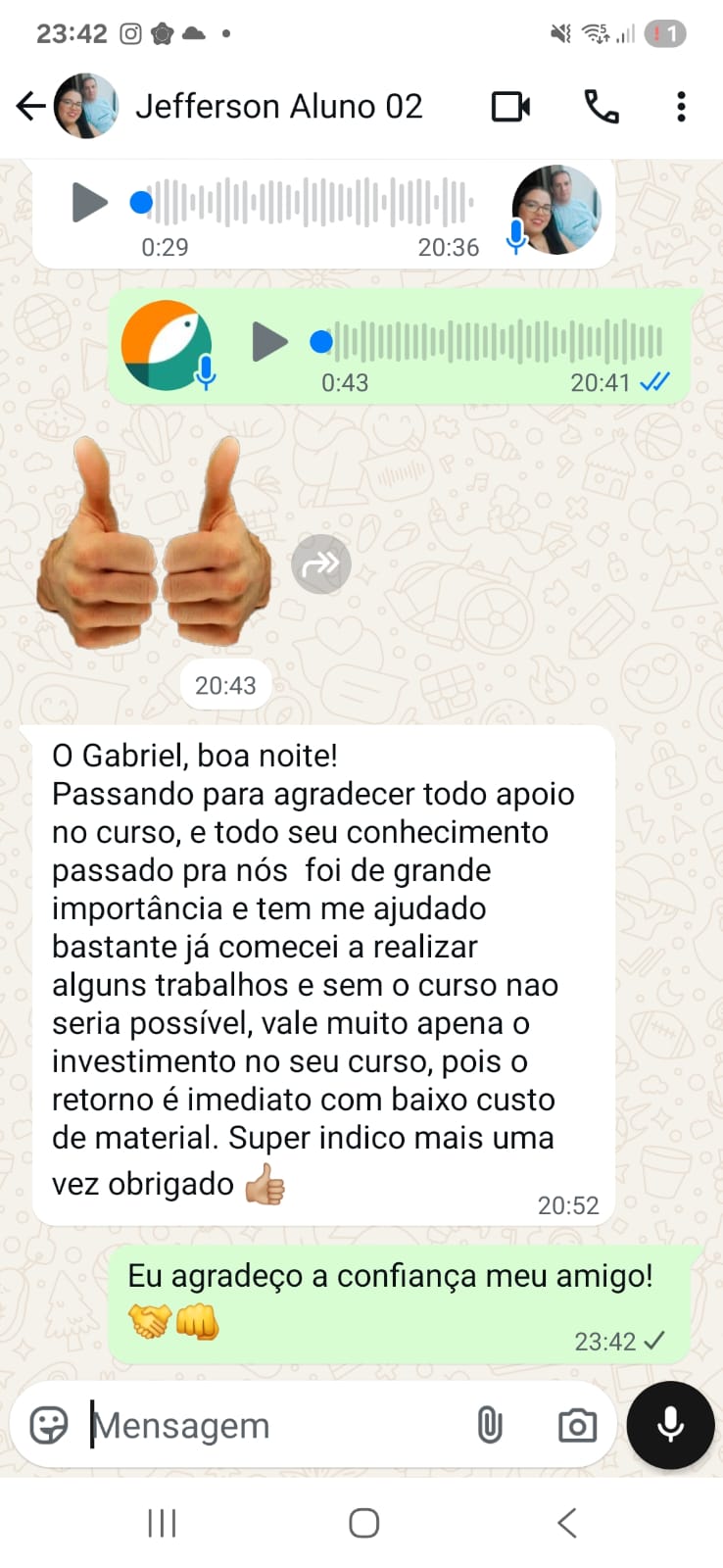The width and height of the screenshot is (723, 1568).
Task: Open the camera to send a photo
Action: coord(577,1425)
